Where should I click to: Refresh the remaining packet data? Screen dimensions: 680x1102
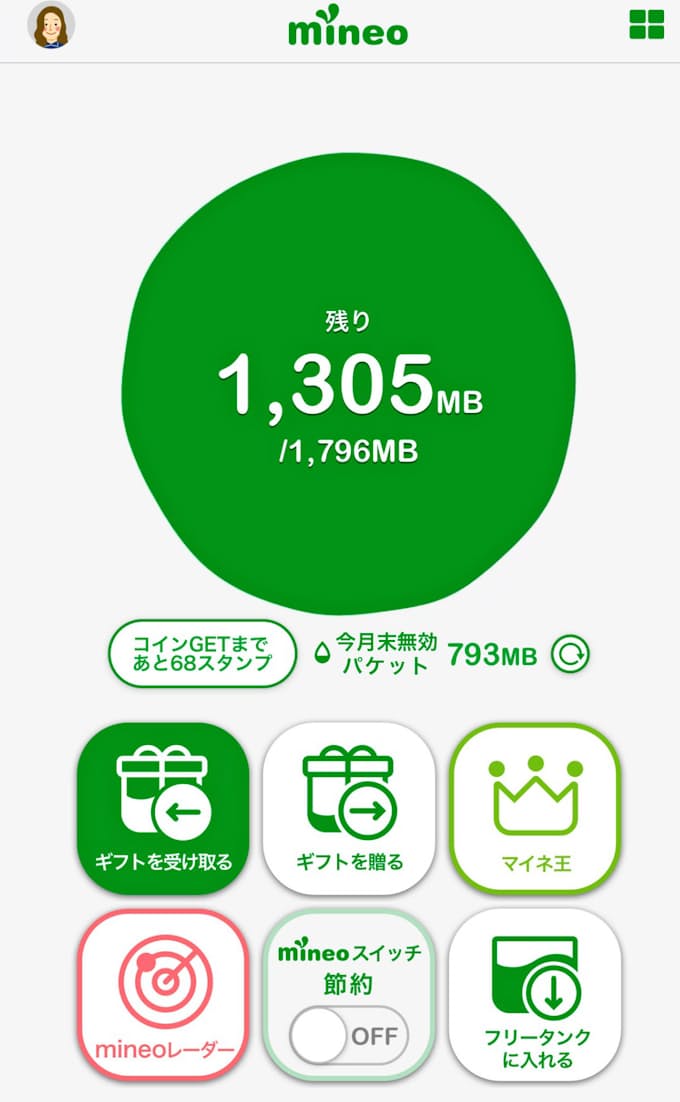pos(571,655)
